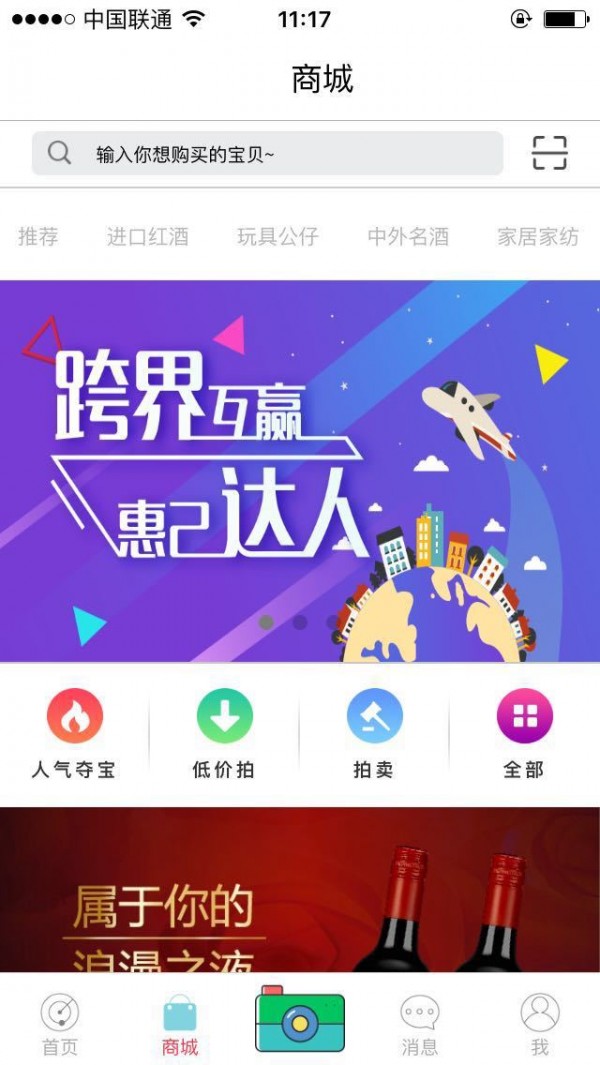Open 人气夺宝 section
This screenshot has width=600, height=1065.
74,734
